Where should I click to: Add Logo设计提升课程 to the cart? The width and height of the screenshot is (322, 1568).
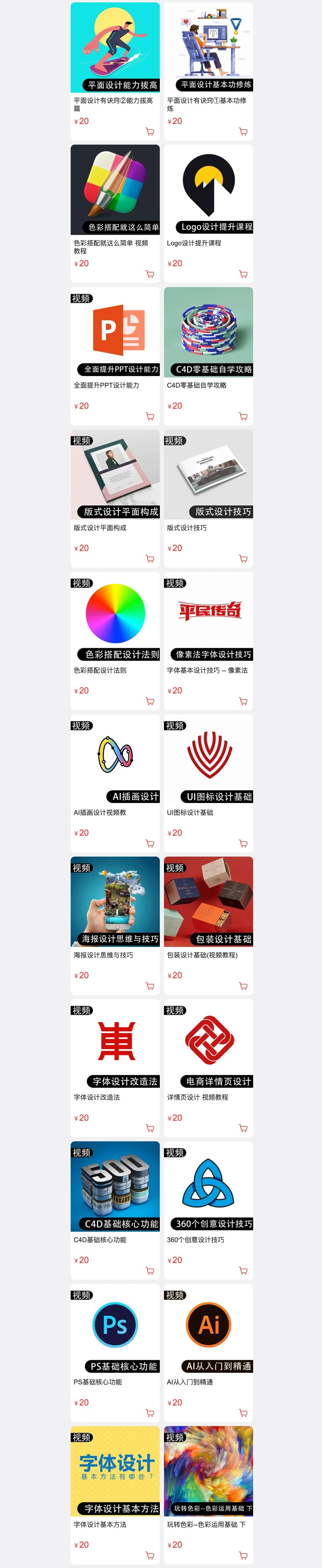(243, 274)
